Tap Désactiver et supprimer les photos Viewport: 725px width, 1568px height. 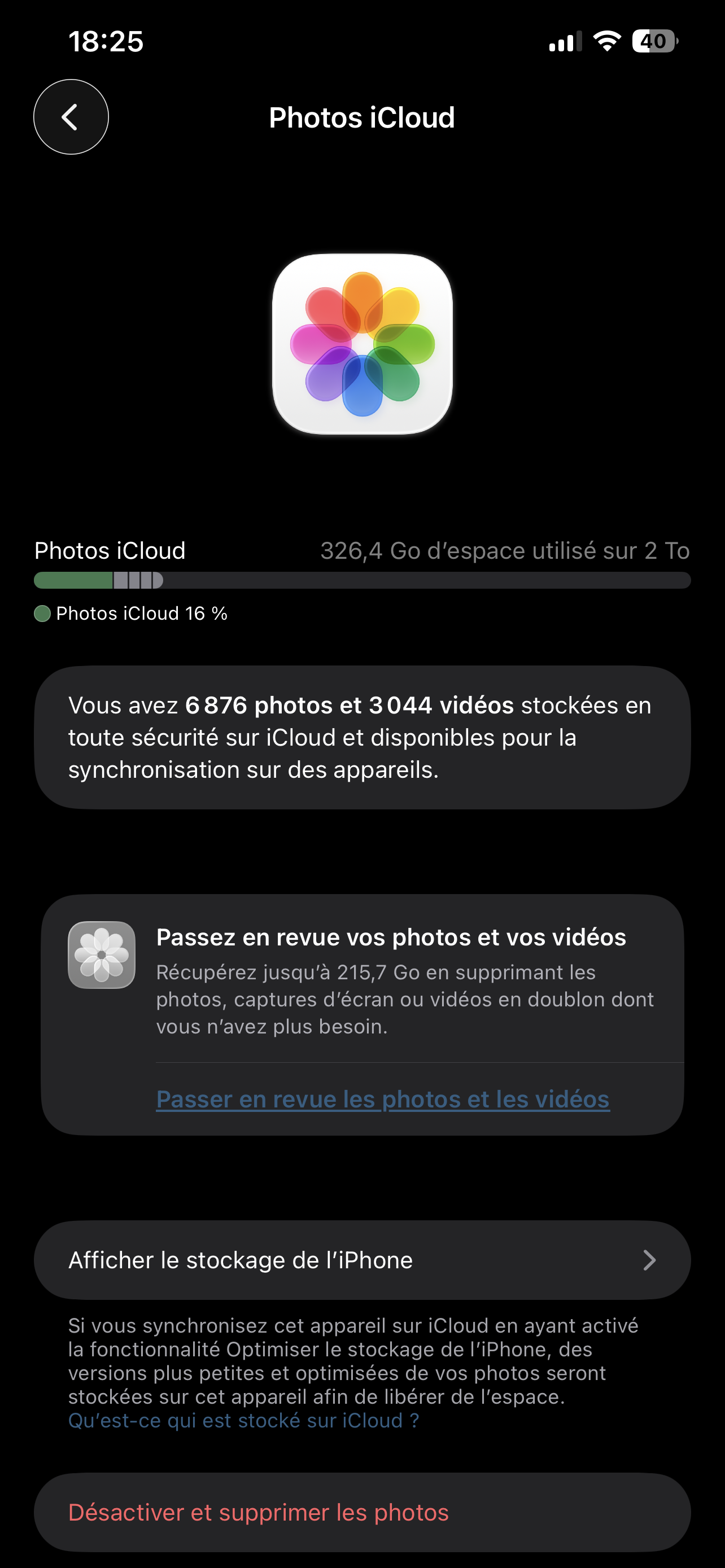point(361,1512)
